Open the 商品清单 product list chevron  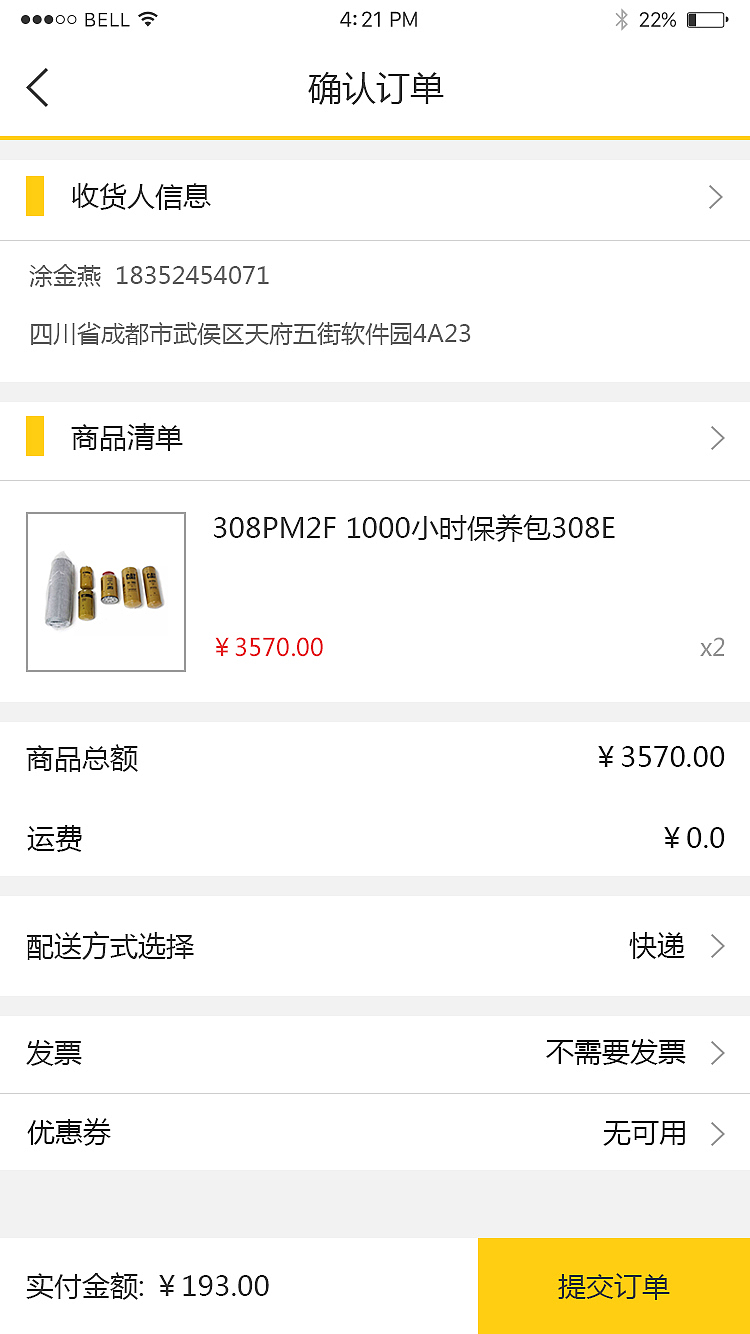[715, 438]
